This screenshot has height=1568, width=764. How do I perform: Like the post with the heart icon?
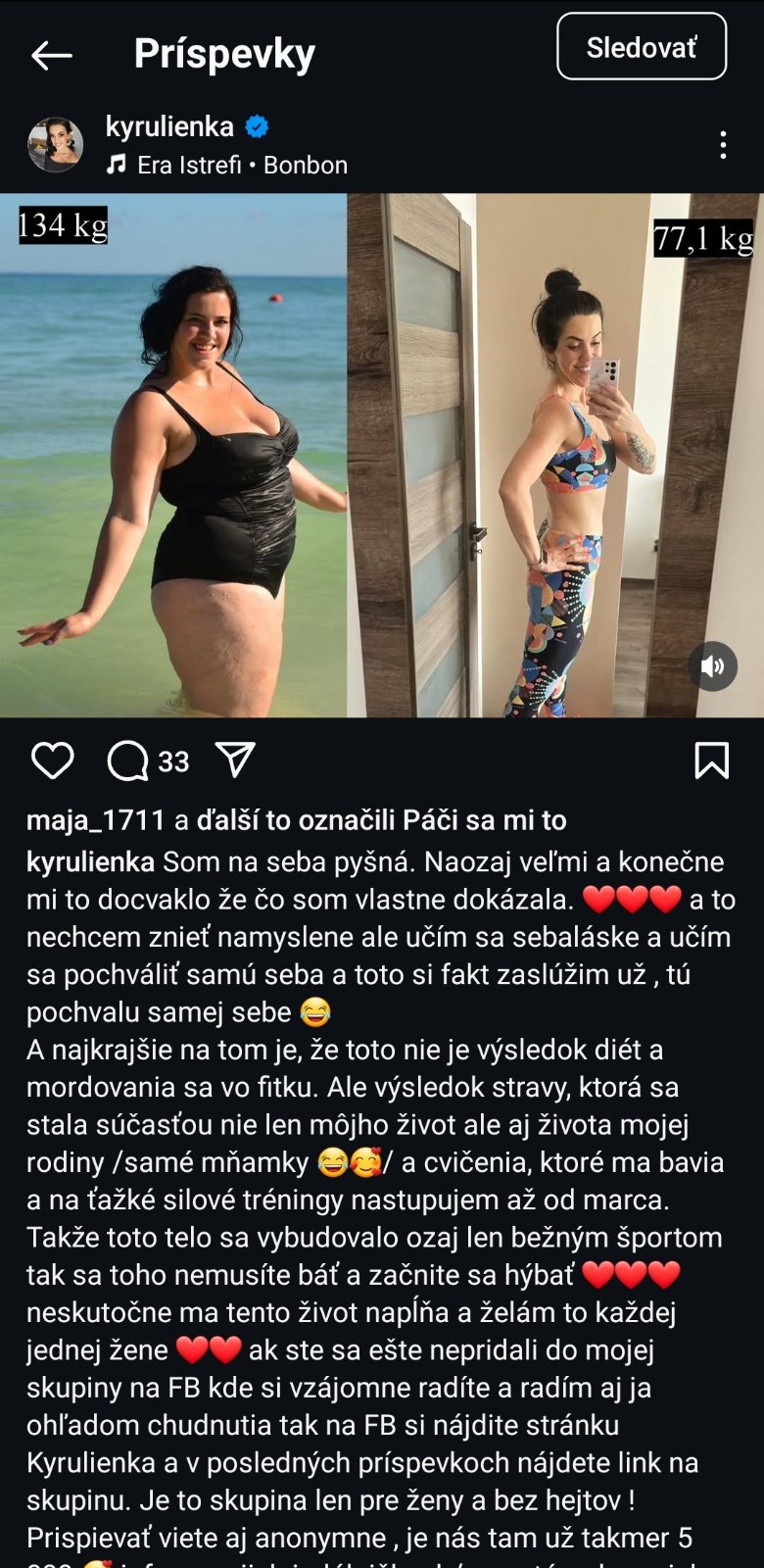click(53, 760)
